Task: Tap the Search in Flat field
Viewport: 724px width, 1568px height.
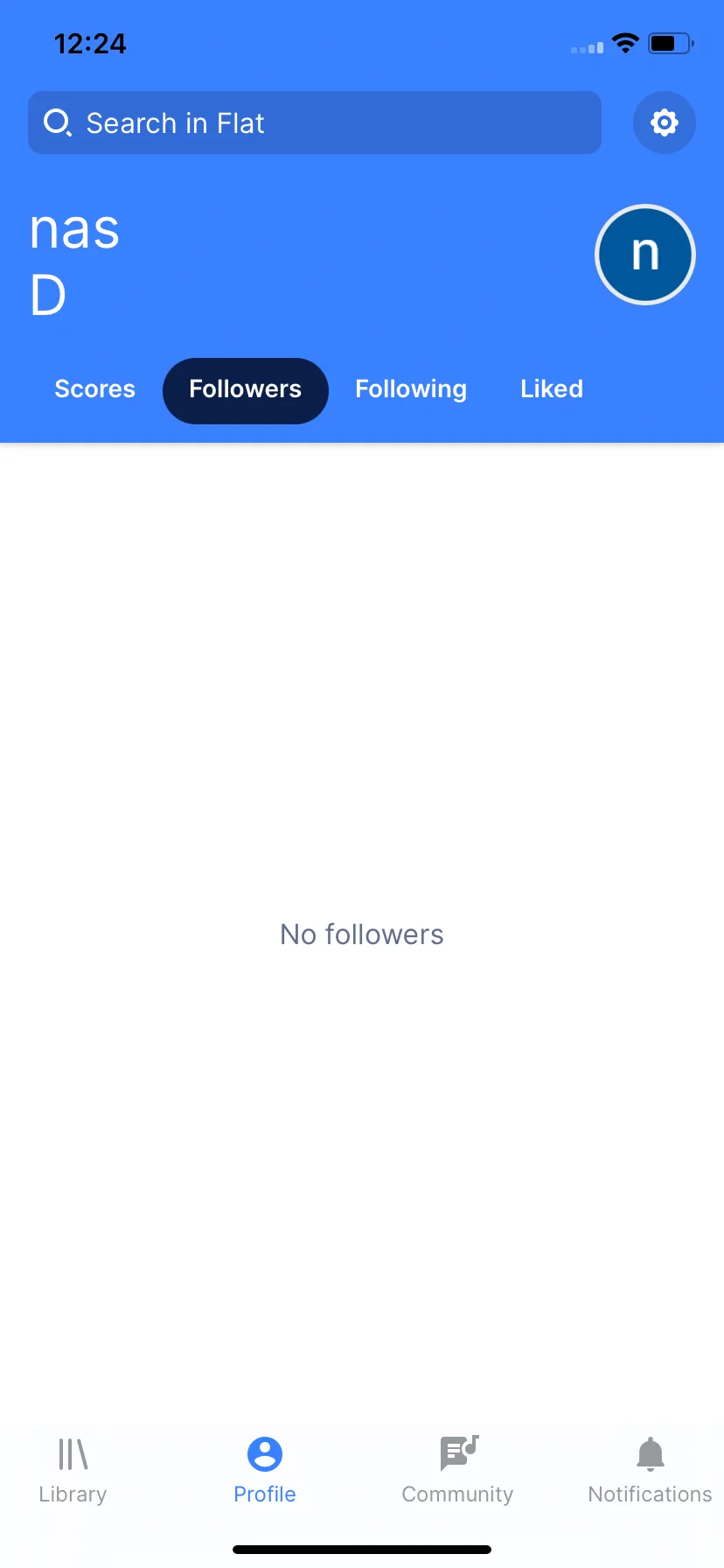Action: point(315,122)
